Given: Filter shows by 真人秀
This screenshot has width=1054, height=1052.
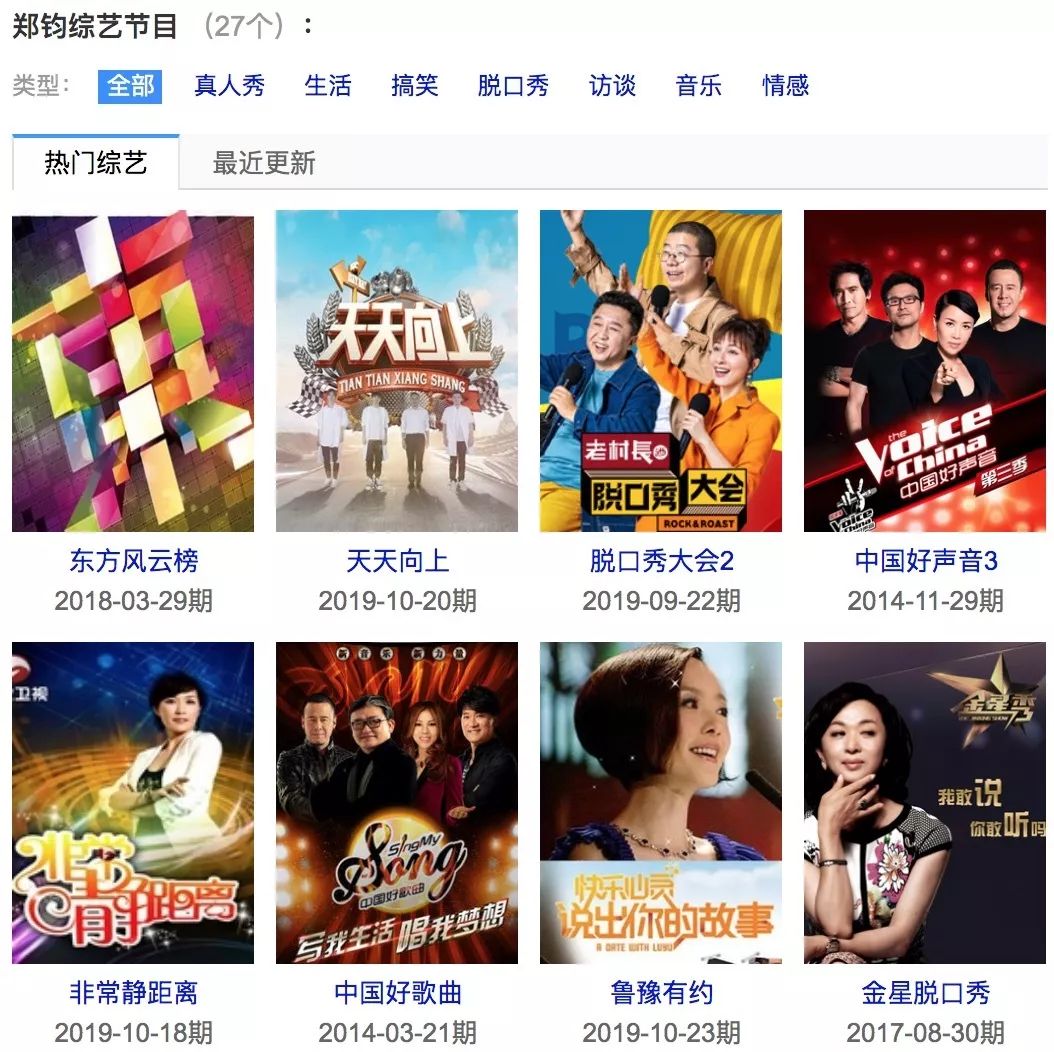Looking at the screenshot, I should tap(229, 86).
